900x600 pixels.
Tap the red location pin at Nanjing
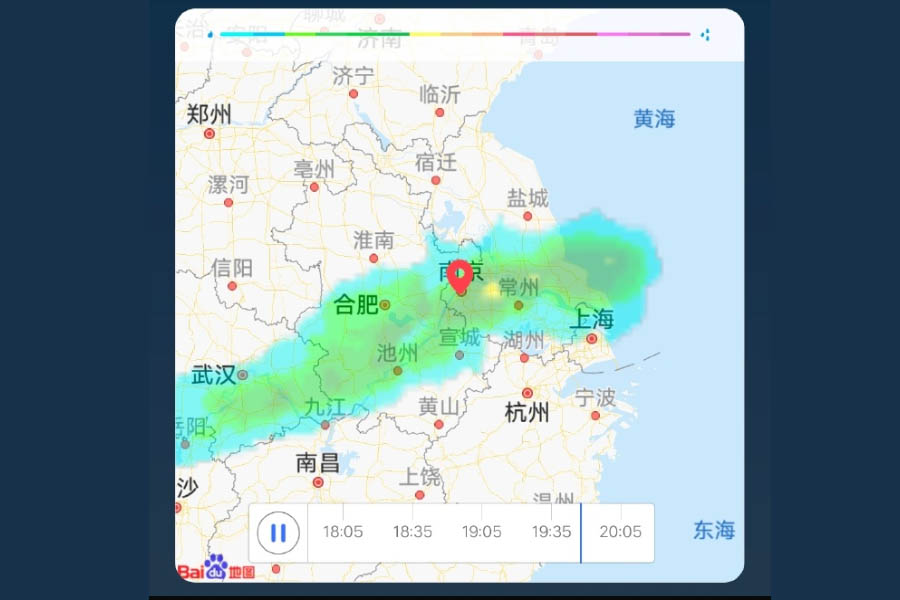459,275
